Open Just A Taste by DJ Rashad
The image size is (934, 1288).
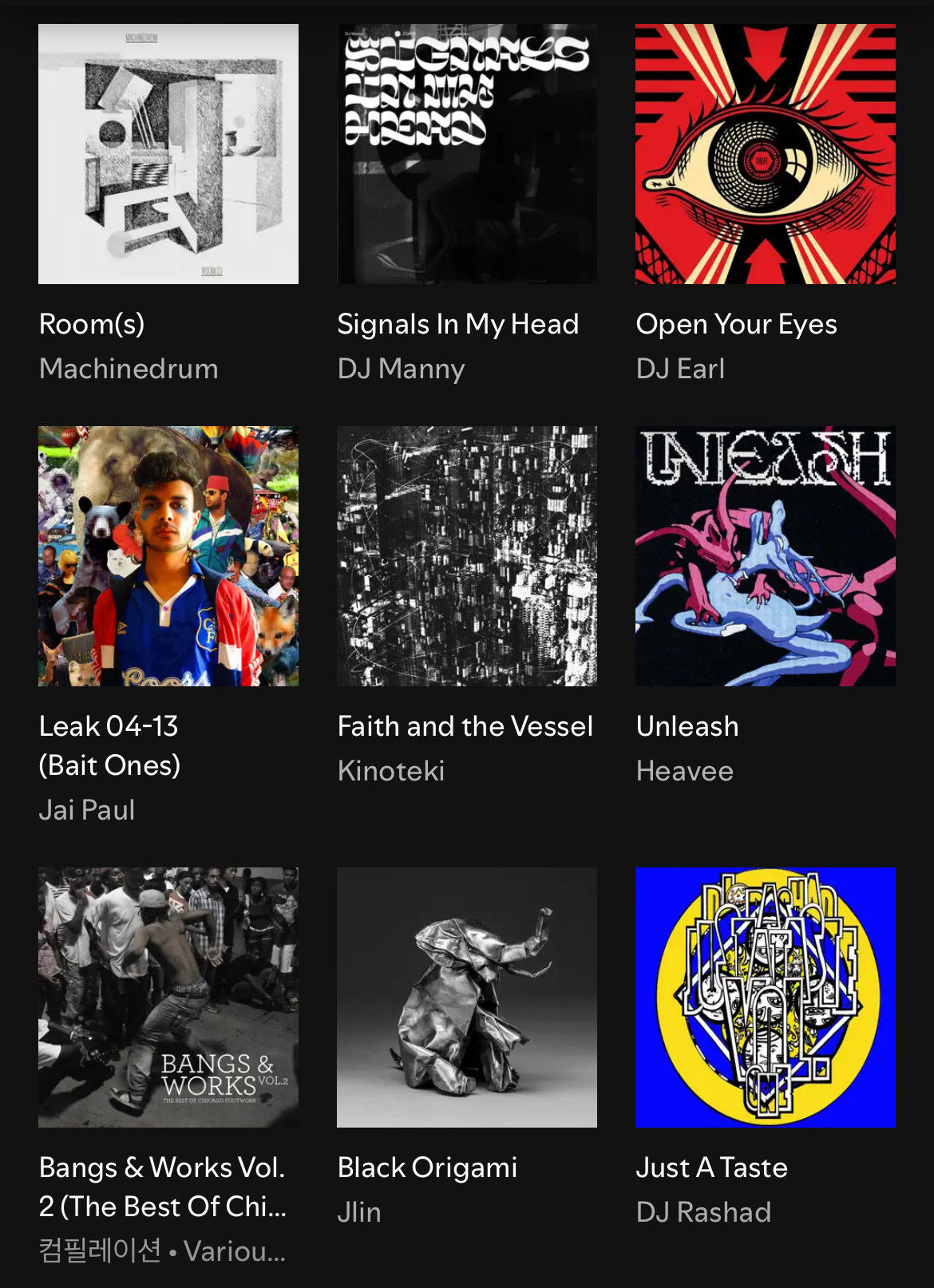click(x=765, y=998)
